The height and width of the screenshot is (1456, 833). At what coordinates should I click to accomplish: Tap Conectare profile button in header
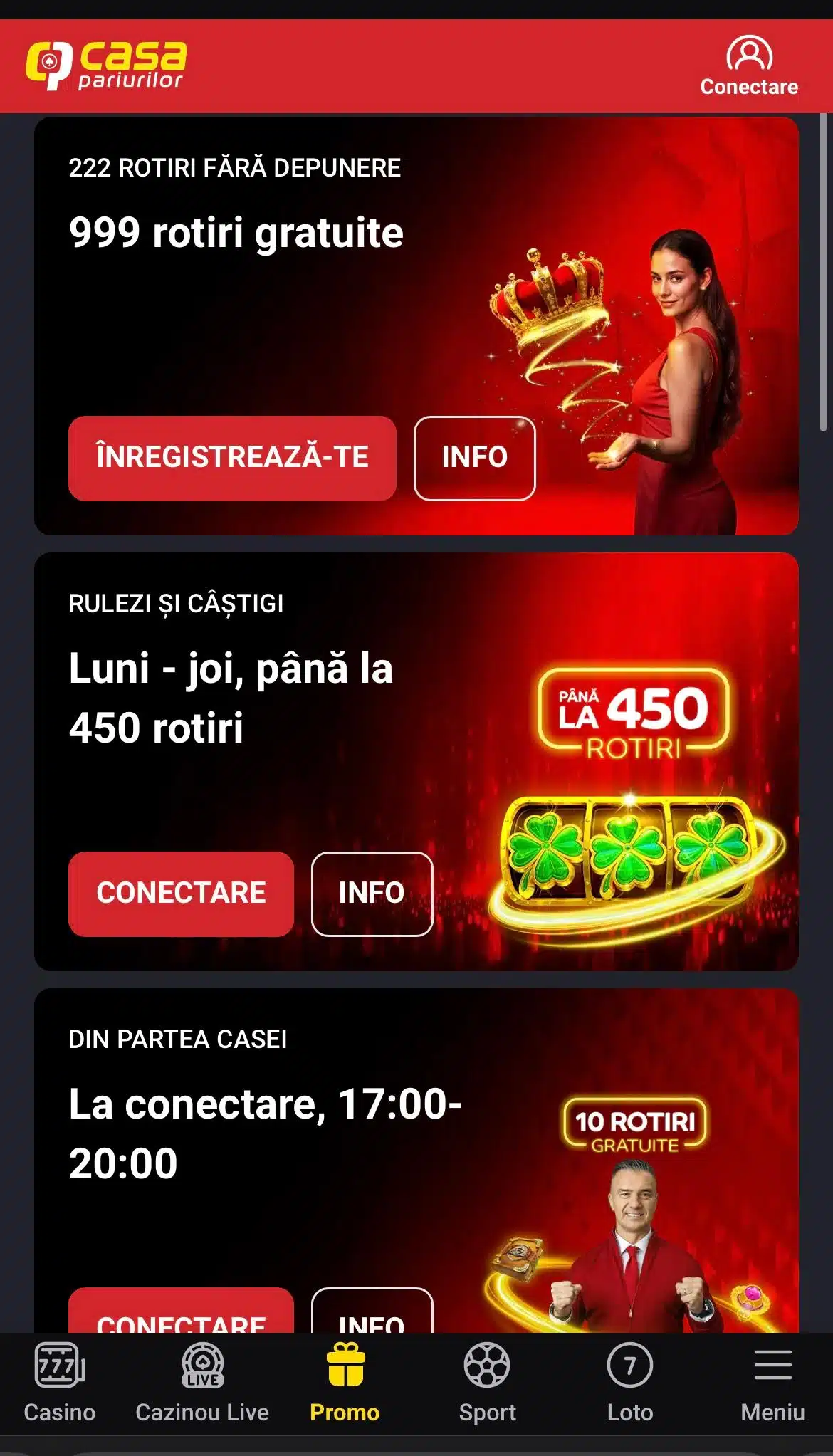pos(749,66)
